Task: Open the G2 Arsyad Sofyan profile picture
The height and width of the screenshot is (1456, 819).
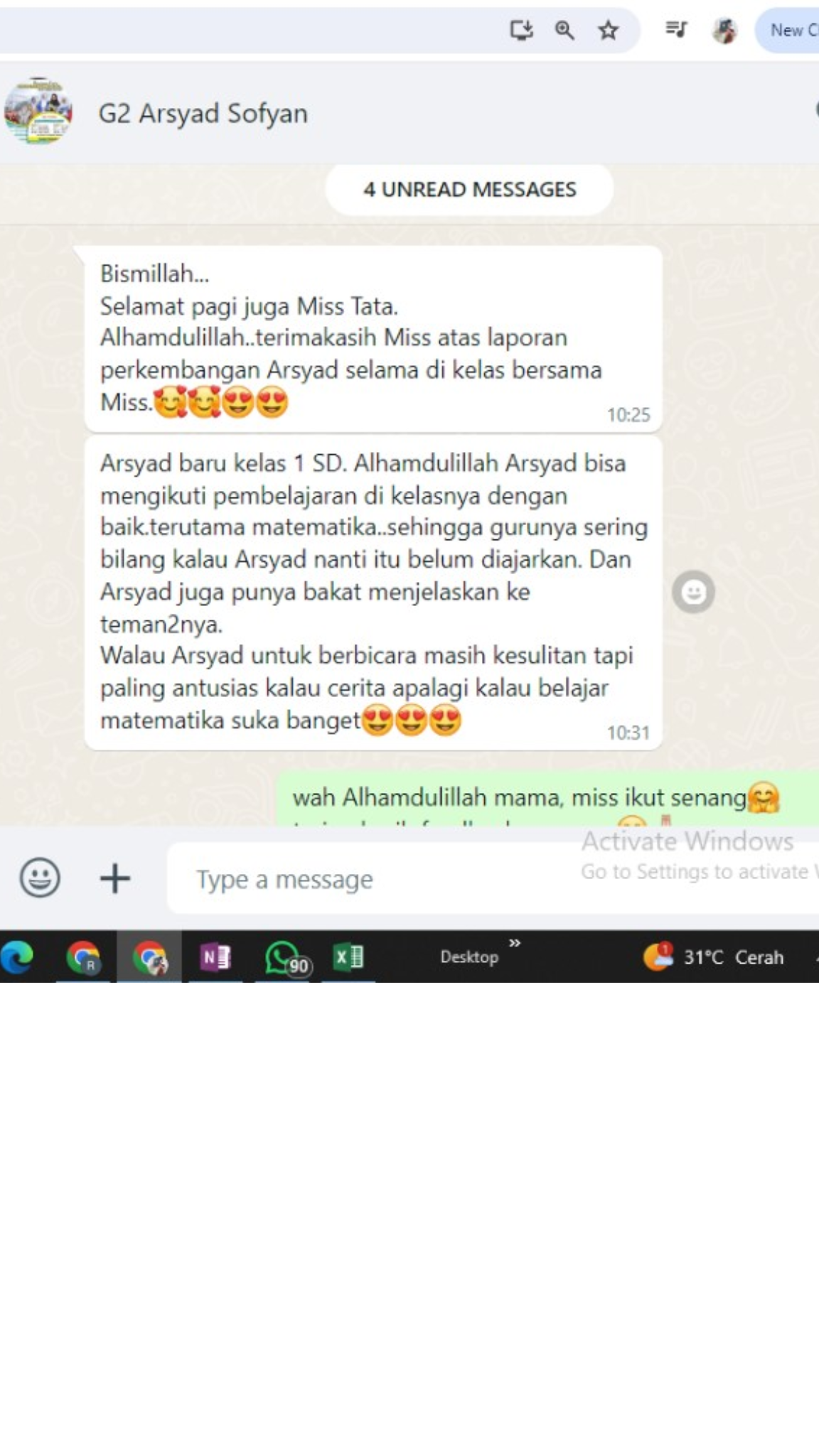Action: [38, 112]
